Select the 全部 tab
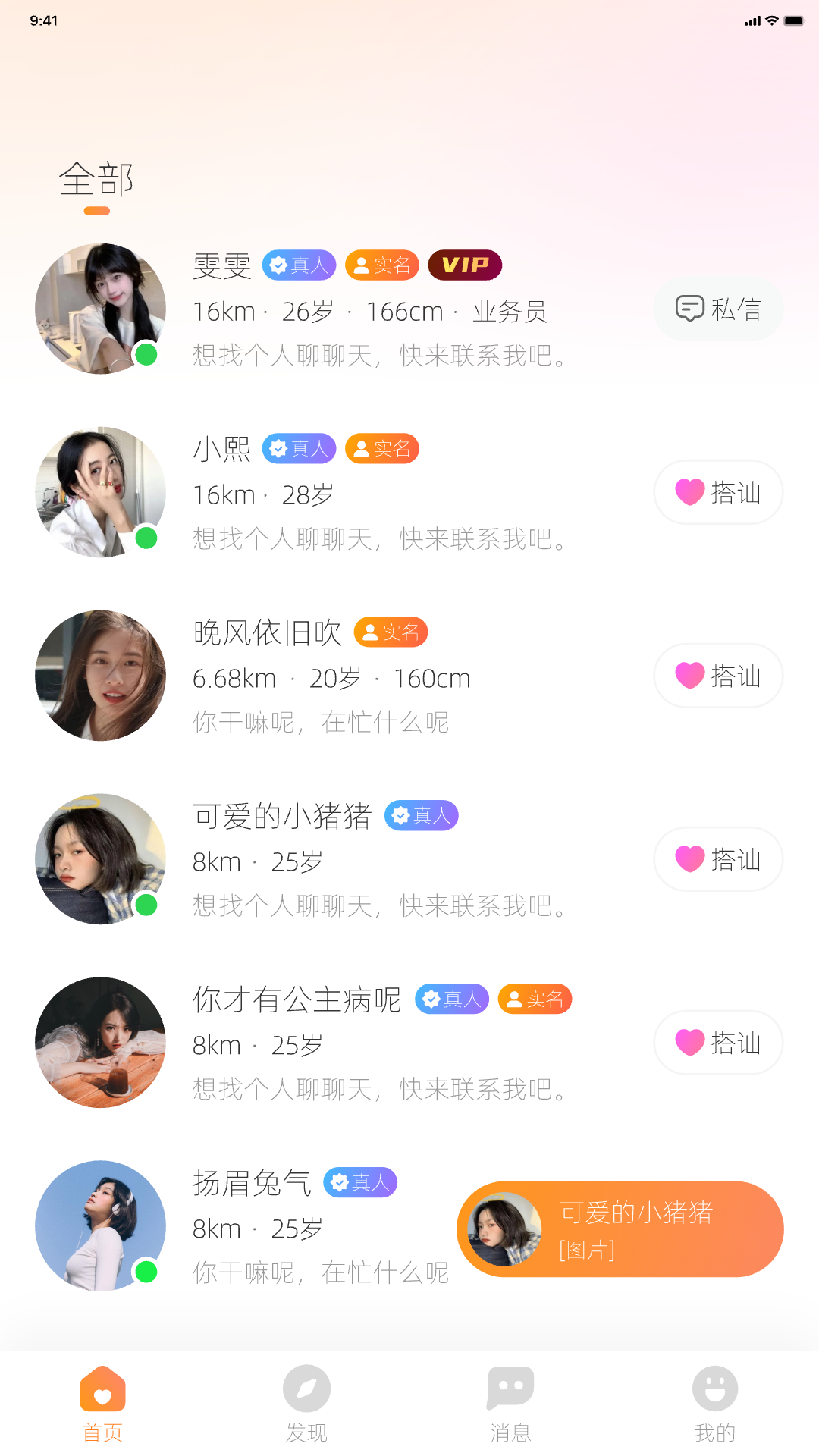This screenshot has height=1456, width=819. 96,180
